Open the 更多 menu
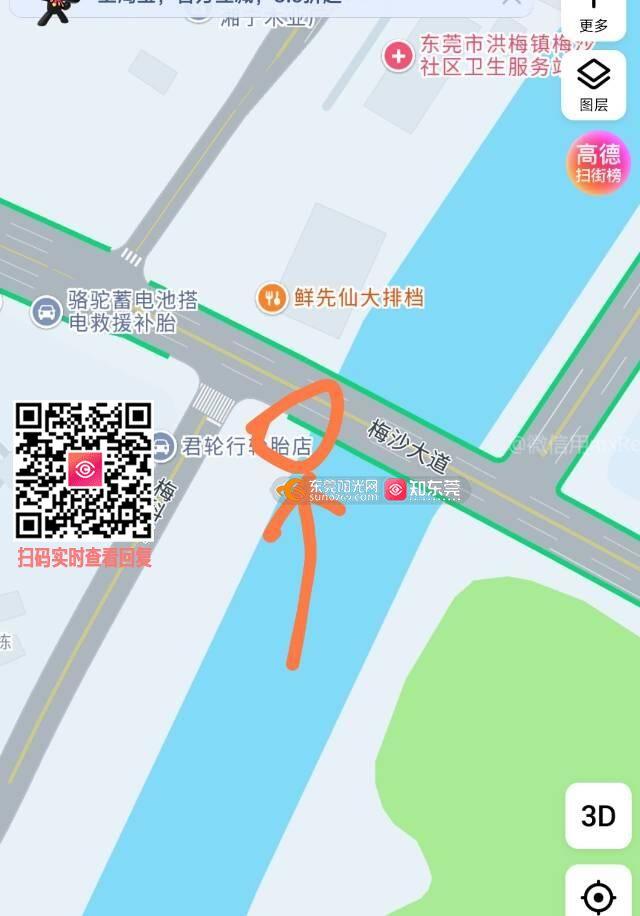This screenshot has width=640, height=916. [594, 16]
